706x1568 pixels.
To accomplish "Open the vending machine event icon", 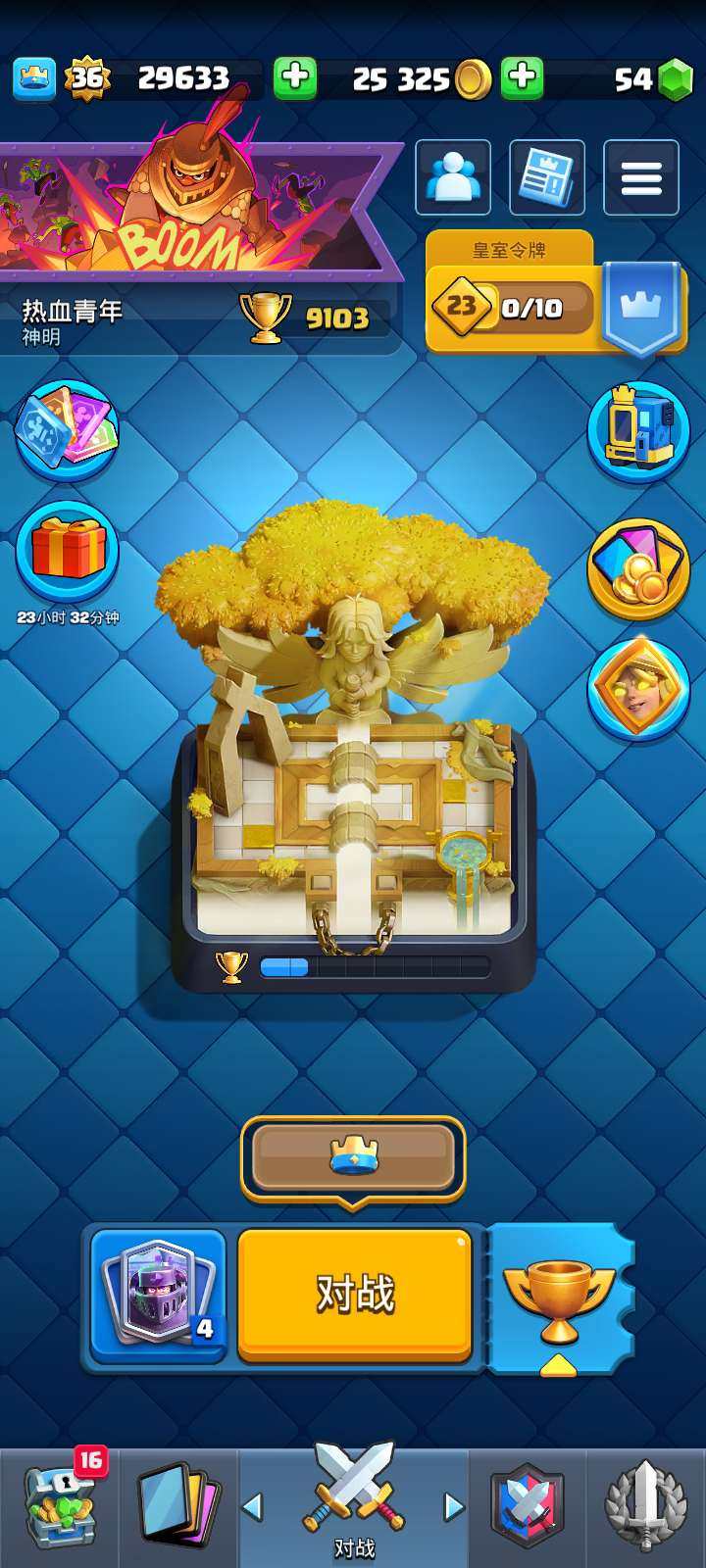I will 639,431.
